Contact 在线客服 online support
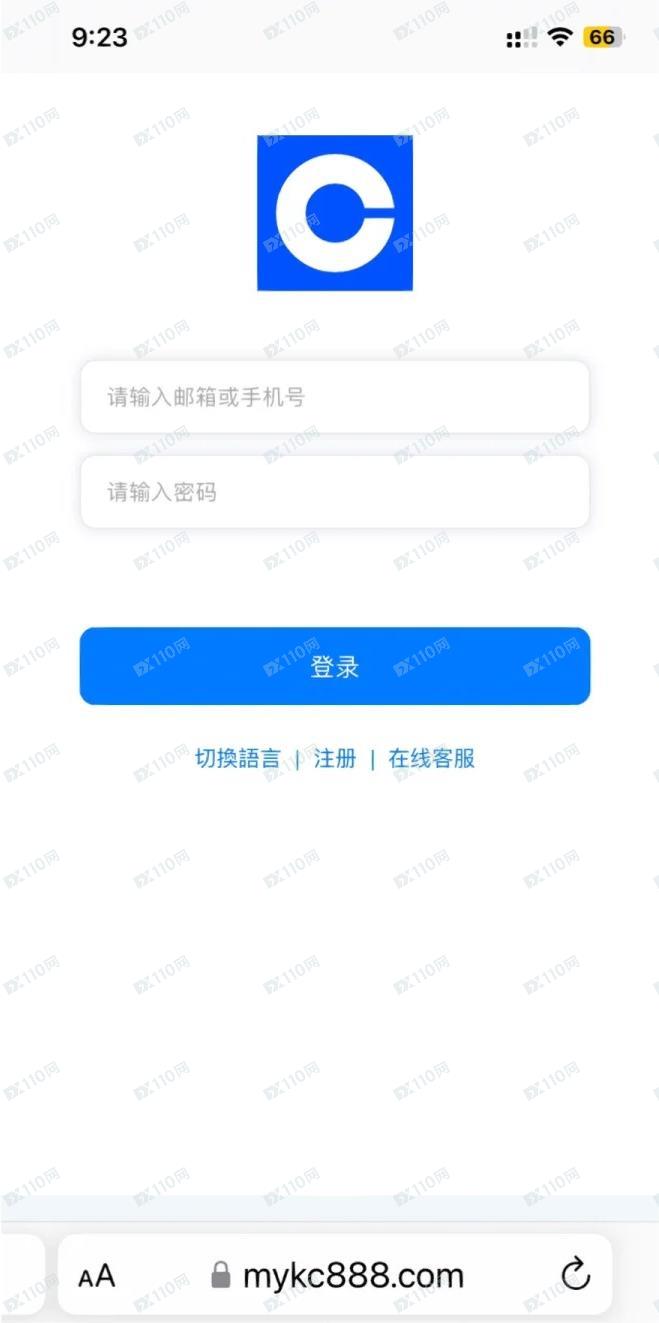The image size is (659, 1323). coord(431,758)
